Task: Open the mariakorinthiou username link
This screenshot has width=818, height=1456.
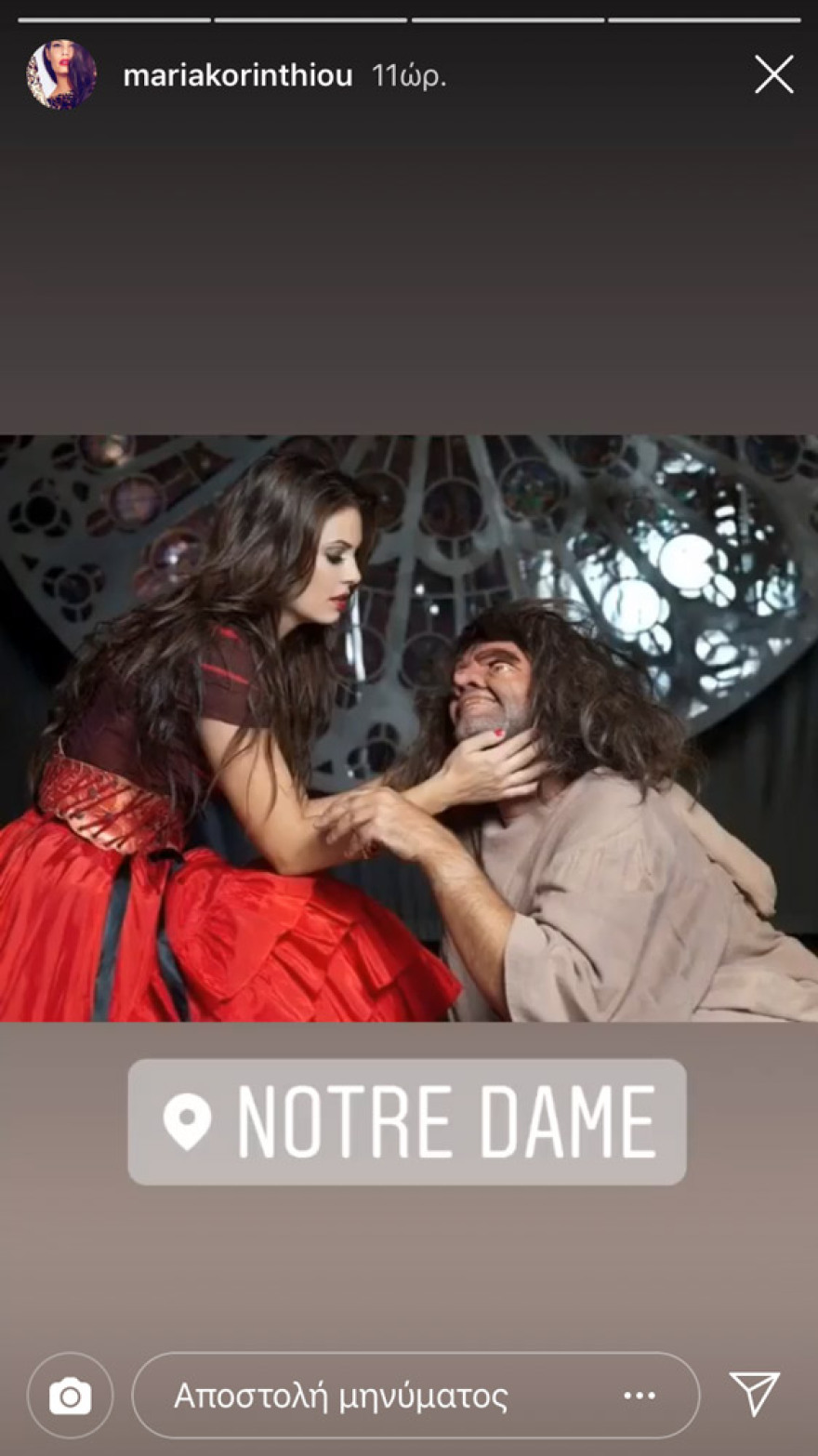Action: point(237,75)
